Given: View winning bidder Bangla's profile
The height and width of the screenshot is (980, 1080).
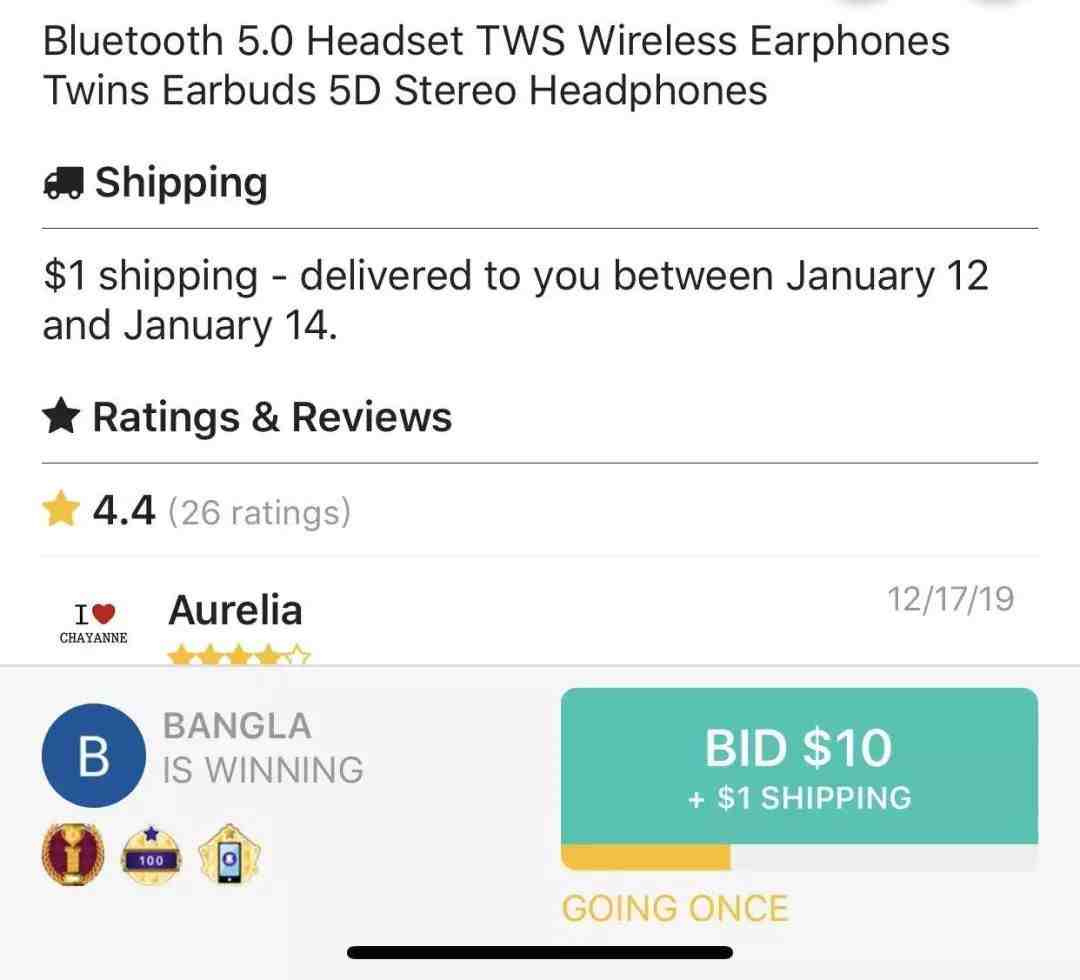Looking at the screenshot, I should (93, 756).
